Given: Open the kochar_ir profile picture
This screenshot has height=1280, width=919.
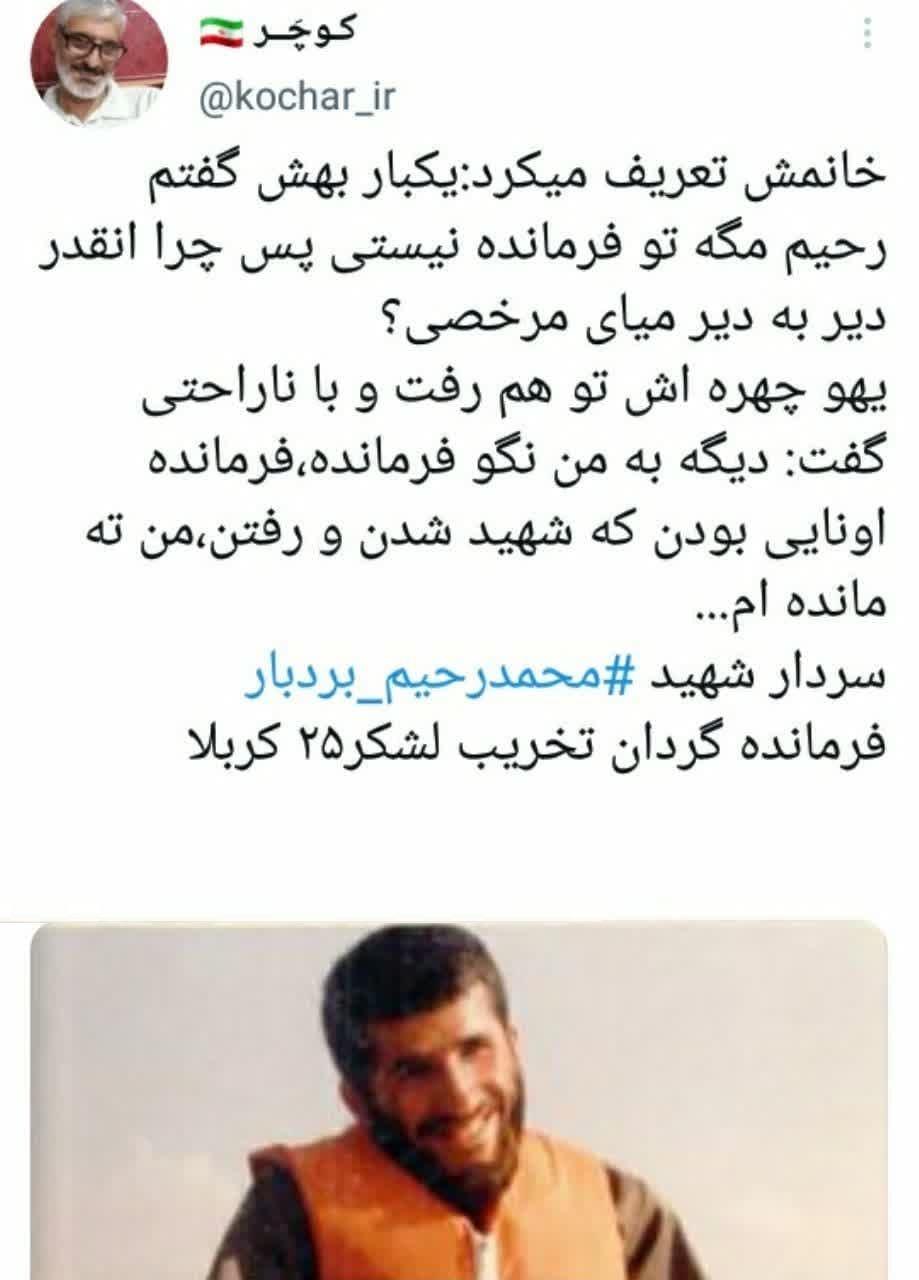Looking at the screenshot, I should (x=97, y=62).
